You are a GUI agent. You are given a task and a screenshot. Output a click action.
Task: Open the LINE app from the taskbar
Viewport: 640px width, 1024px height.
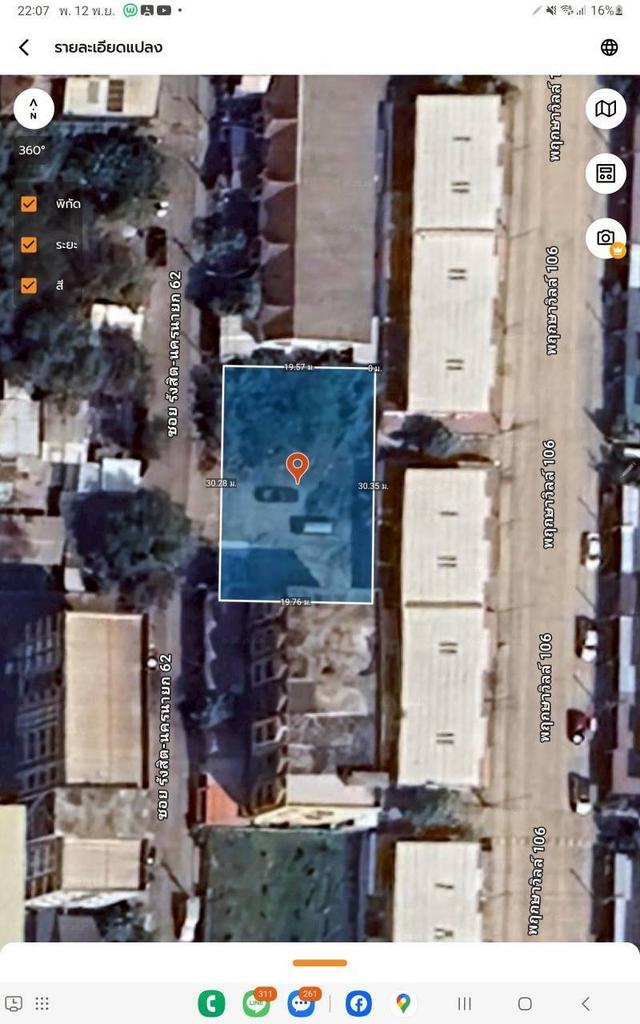pos(256,1003)
